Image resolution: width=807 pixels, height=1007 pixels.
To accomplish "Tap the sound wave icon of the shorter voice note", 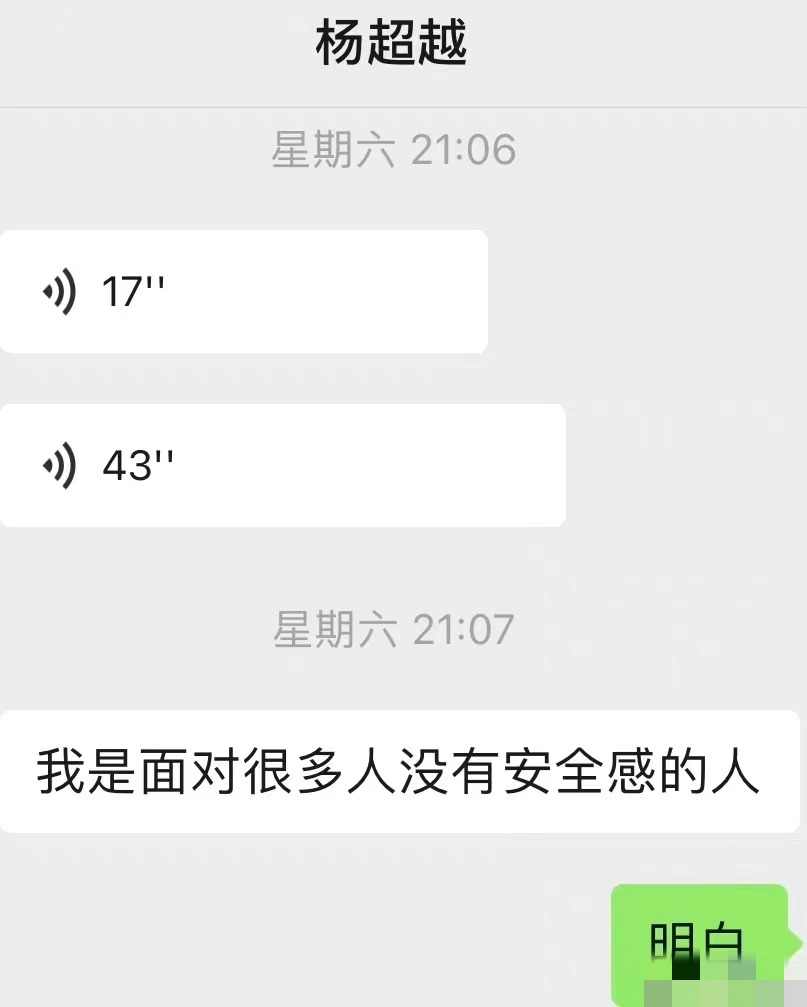I will coord(58,291).
